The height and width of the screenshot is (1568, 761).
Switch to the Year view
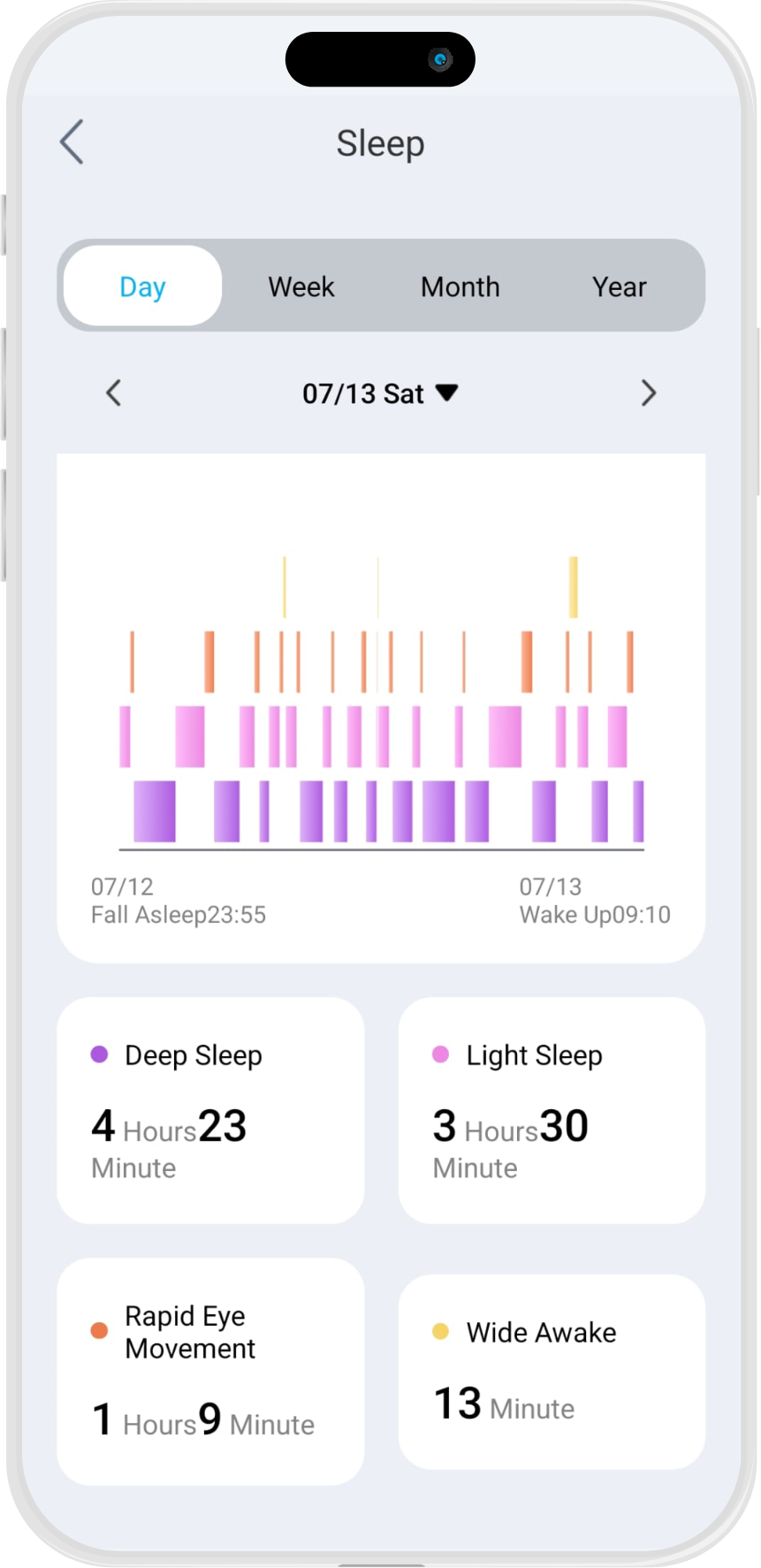coord(619,286)
